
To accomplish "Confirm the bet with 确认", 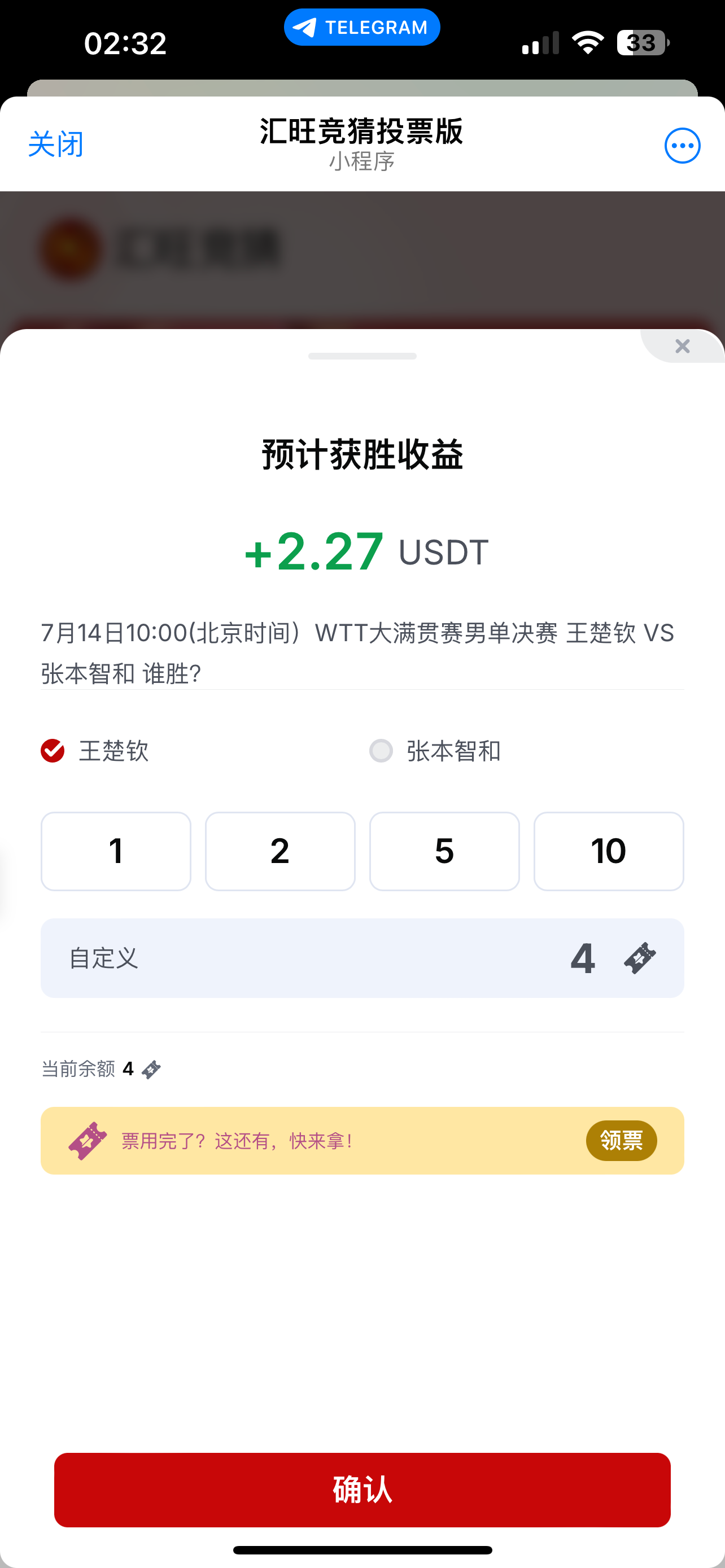I will pos(362,1490).
